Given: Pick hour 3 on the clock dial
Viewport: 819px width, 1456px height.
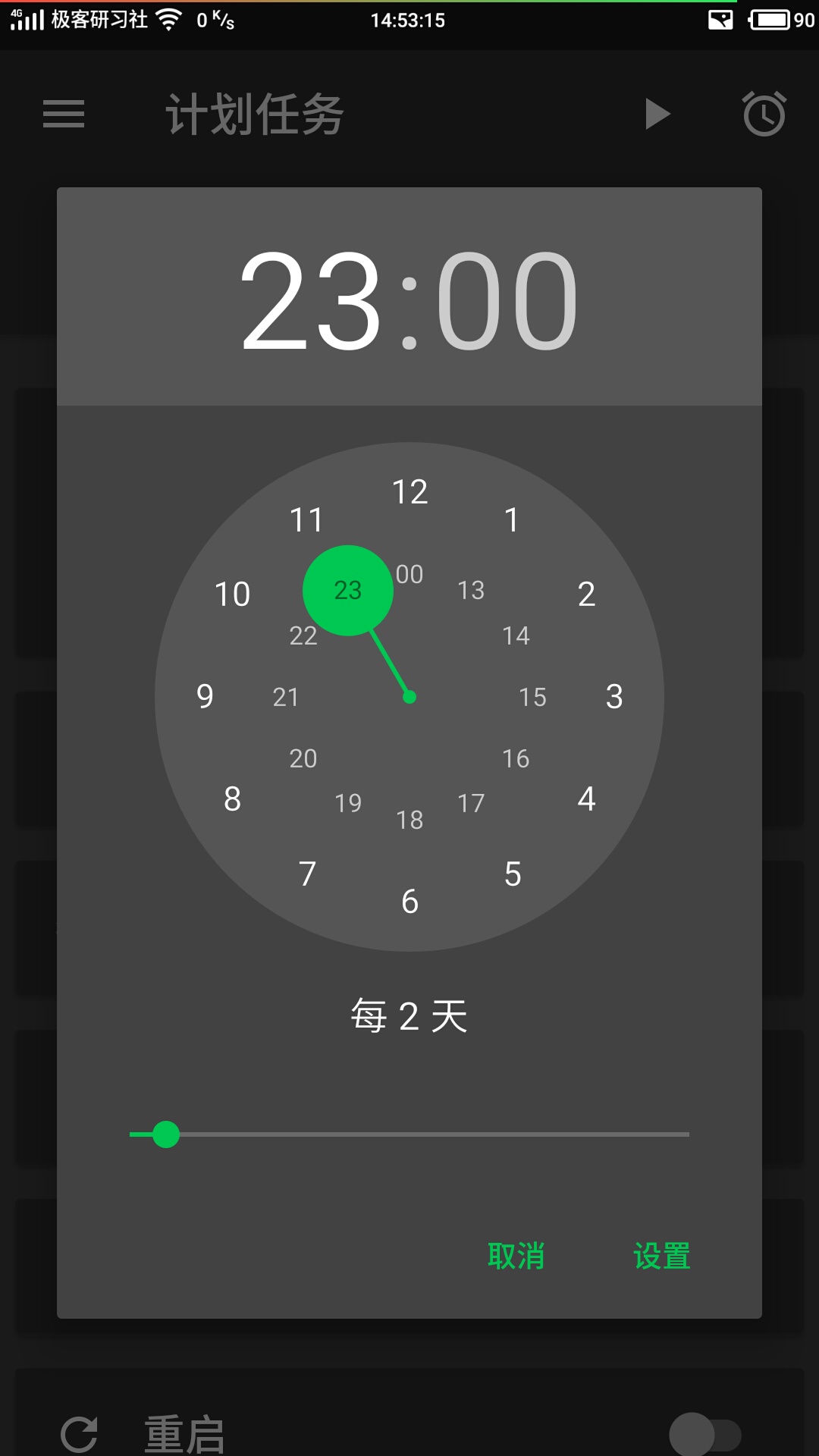Looking at the screenshot, I should (614, 696).
